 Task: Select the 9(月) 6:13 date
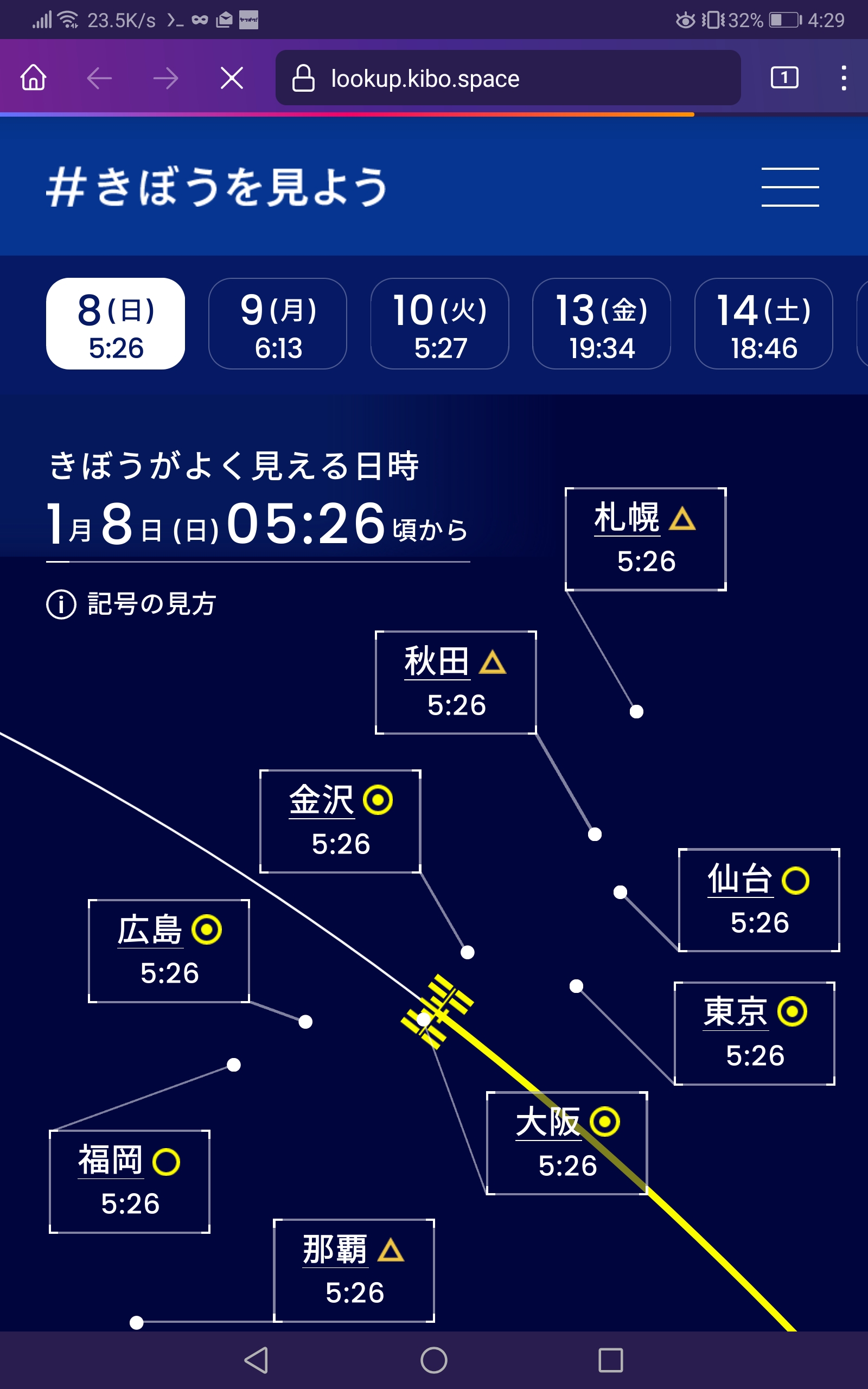point(278,324)
